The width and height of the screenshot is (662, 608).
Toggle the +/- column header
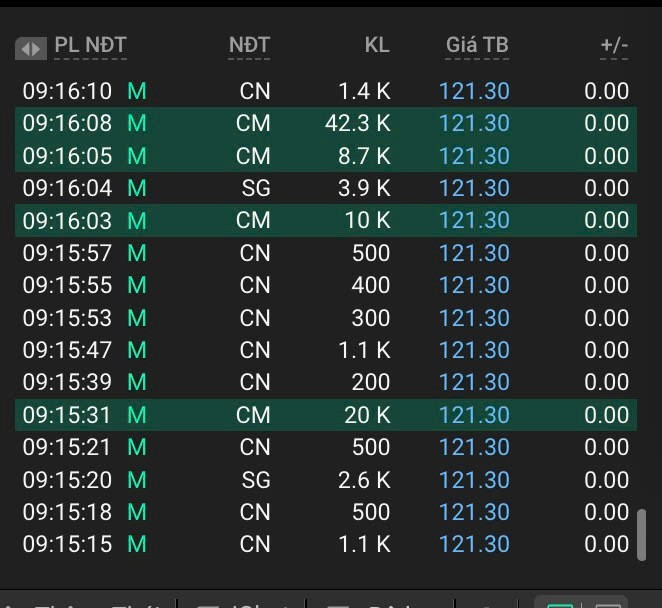pos(614,46)
